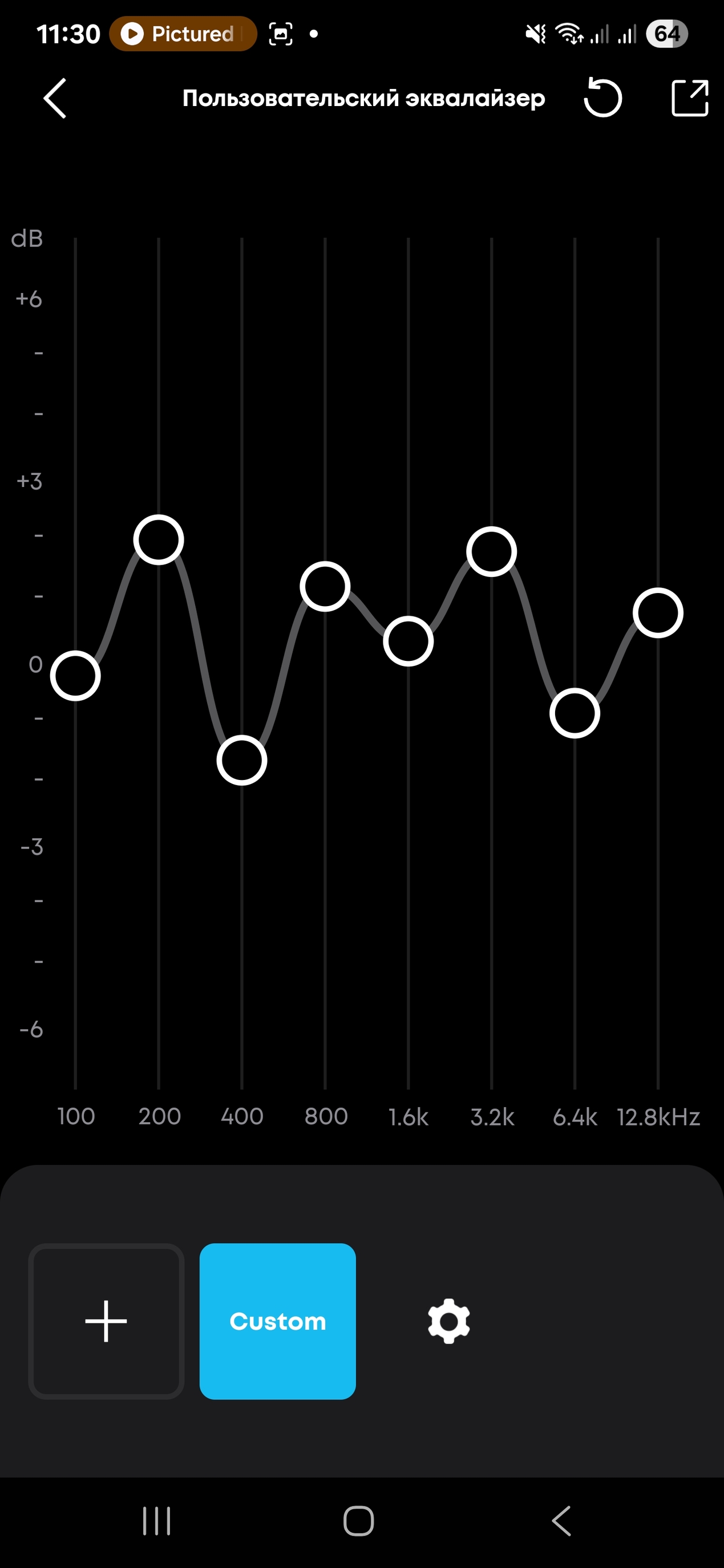Go back from the custom equalizer screen

(55, 98)
